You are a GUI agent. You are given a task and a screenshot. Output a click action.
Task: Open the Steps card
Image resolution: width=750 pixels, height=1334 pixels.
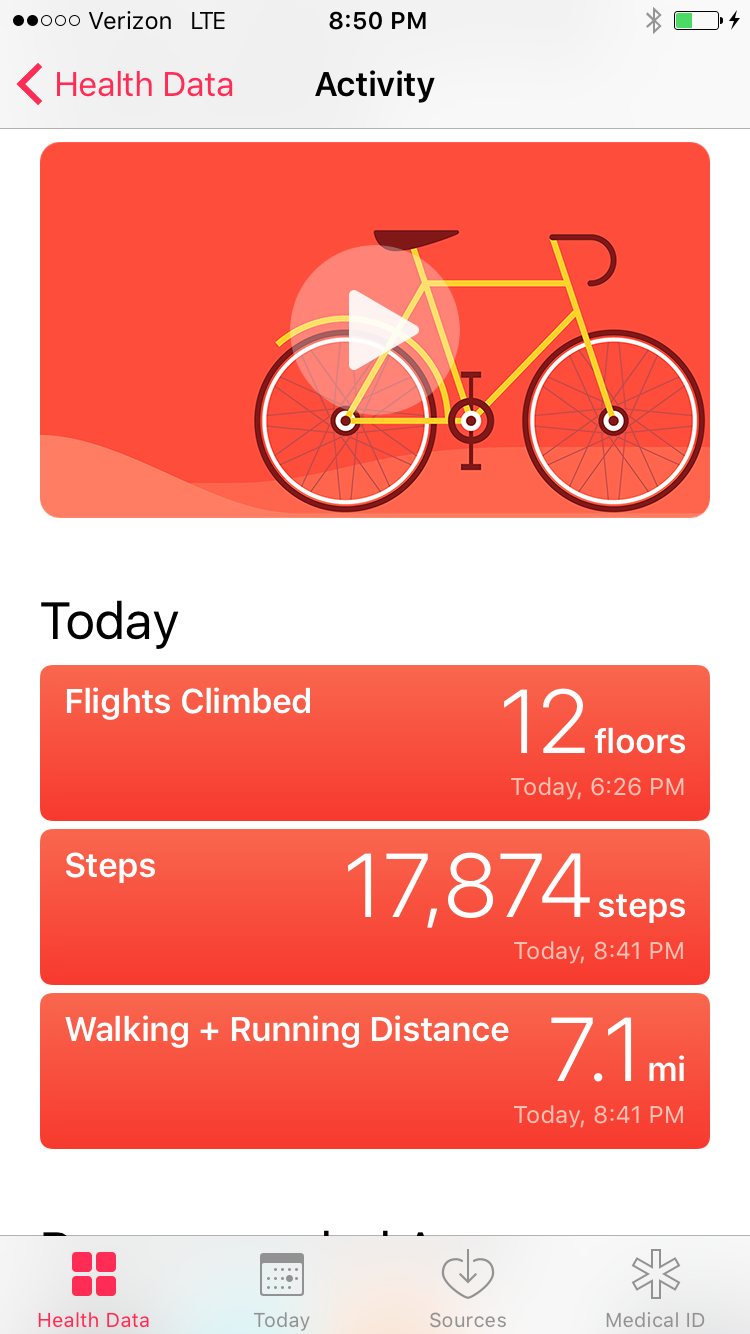click(x=375, y=906)
